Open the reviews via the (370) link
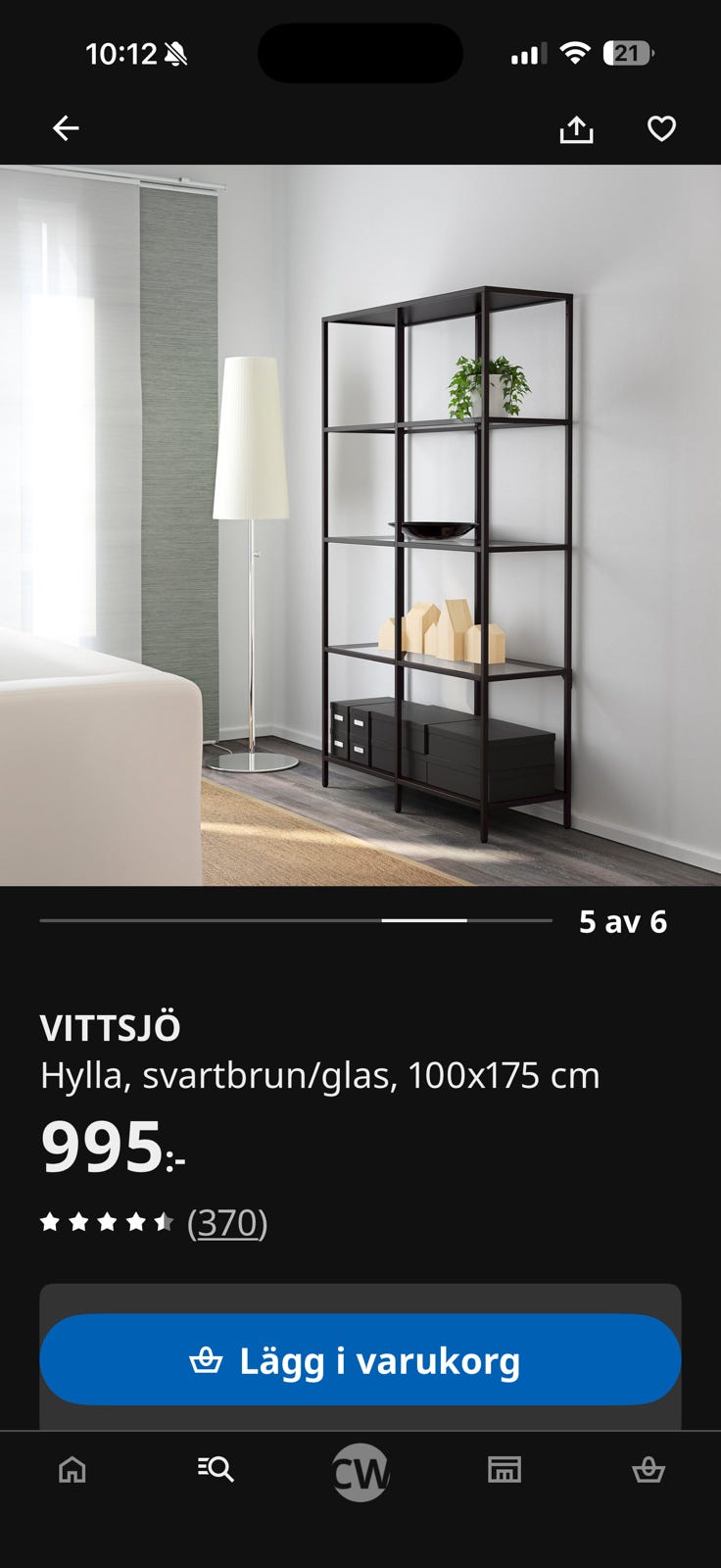Viewport: 721px width, 1568px height. pyautogui.click(x=226, y=1222)
